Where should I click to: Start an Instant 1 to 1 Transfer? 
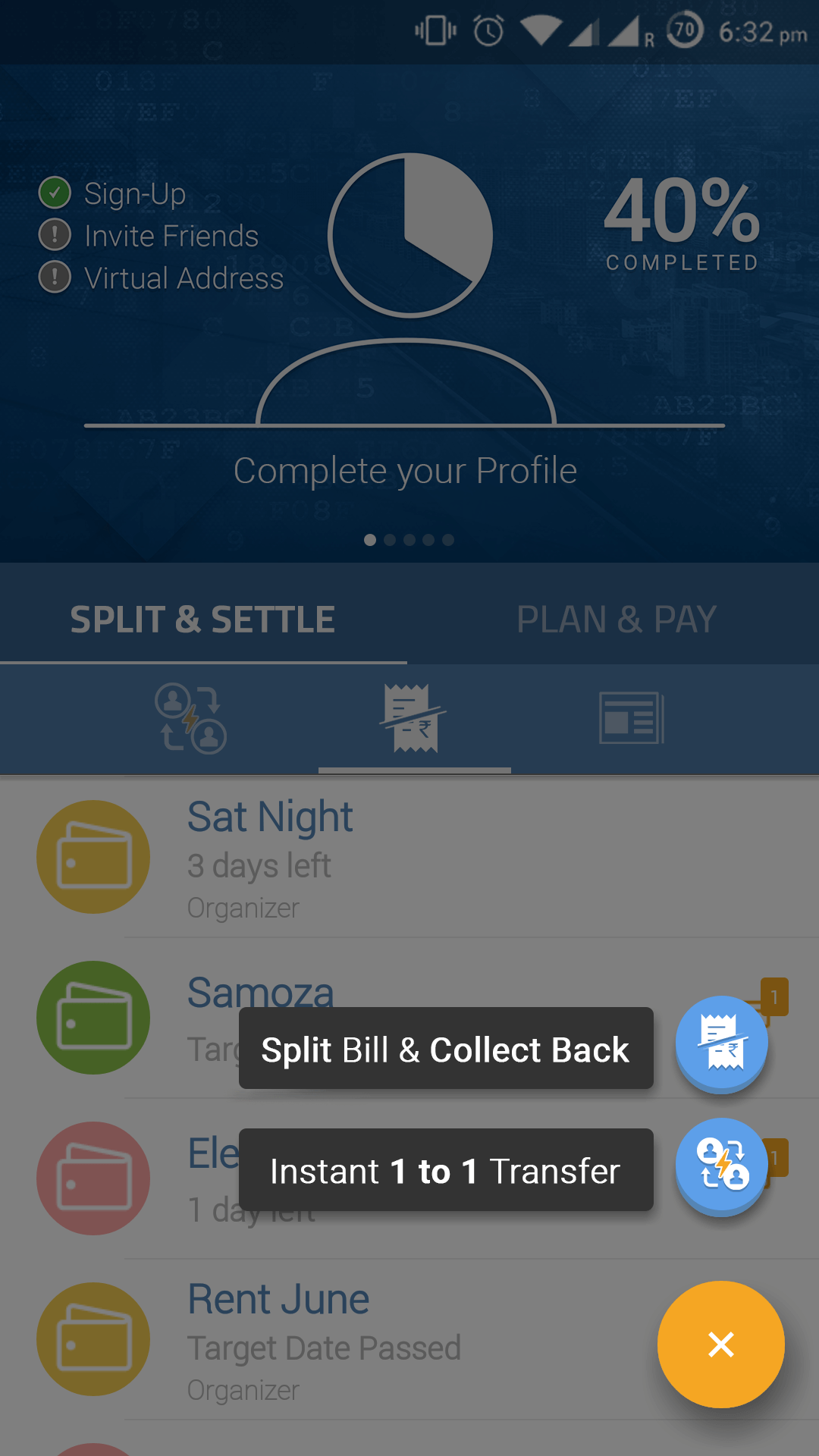pyautogui.click(x=721, y=1166)
